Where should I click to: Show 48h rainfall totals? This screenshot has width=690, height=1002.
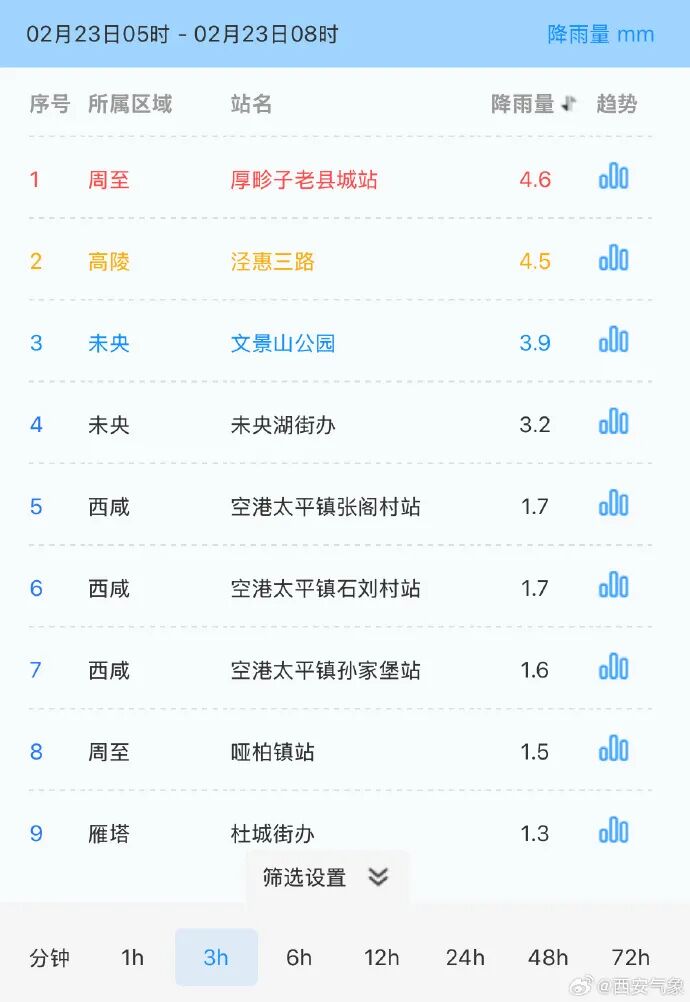[548, 957]
